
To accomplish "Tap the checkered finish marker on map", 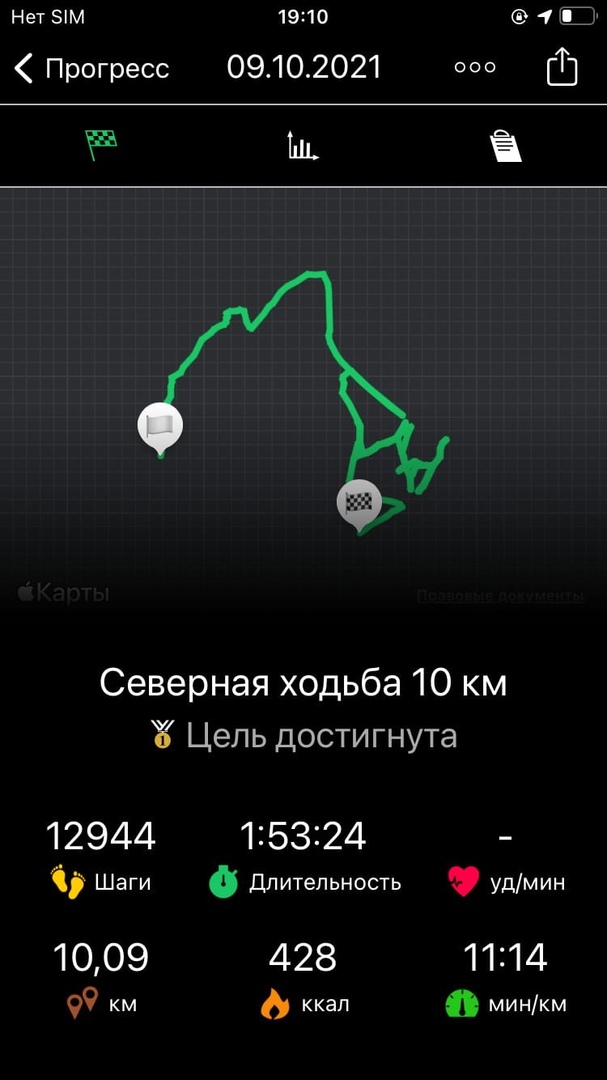I will coord(359,503).
